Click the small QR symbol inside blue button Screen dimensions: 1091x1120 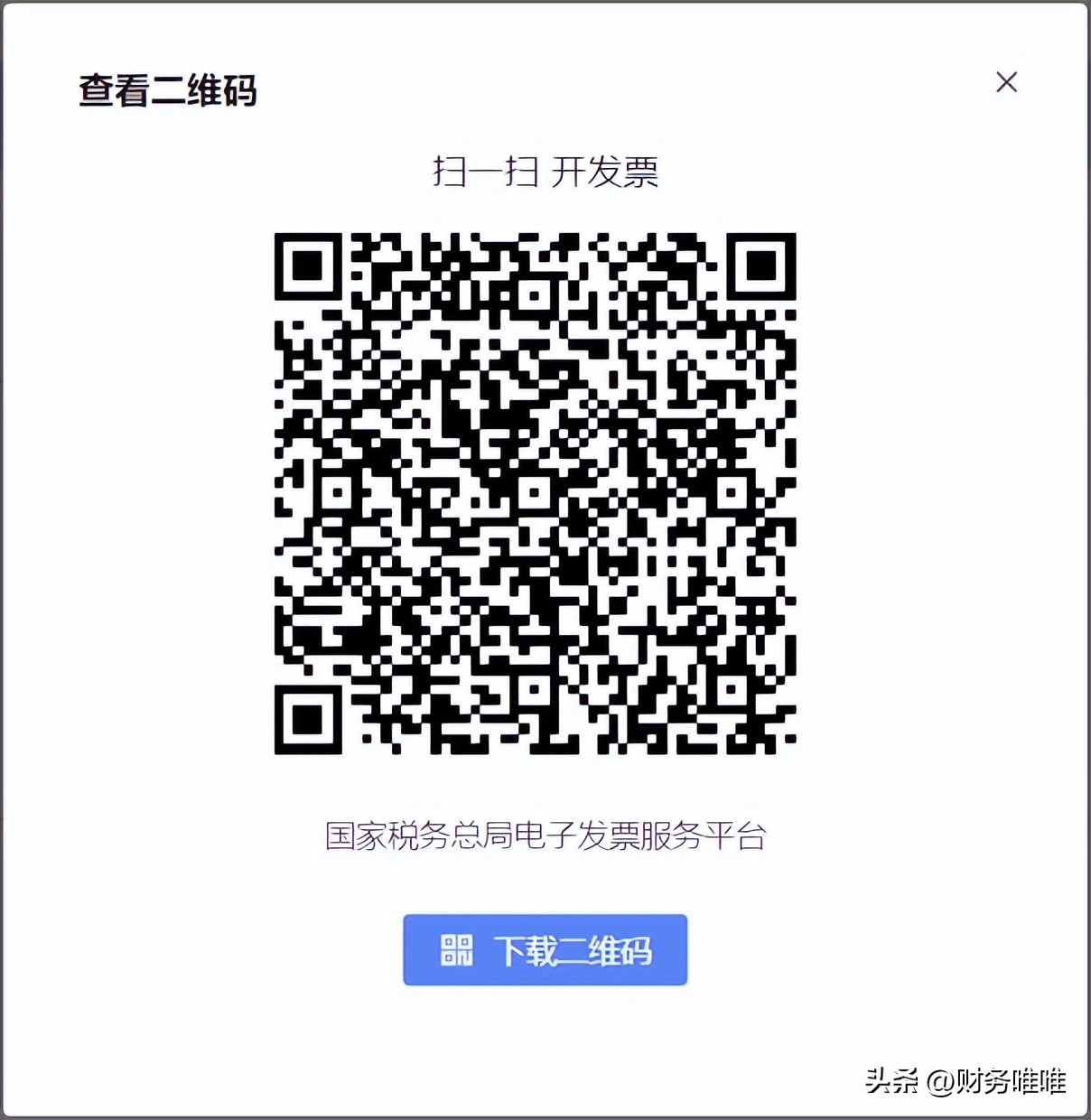tap(459, 950)
